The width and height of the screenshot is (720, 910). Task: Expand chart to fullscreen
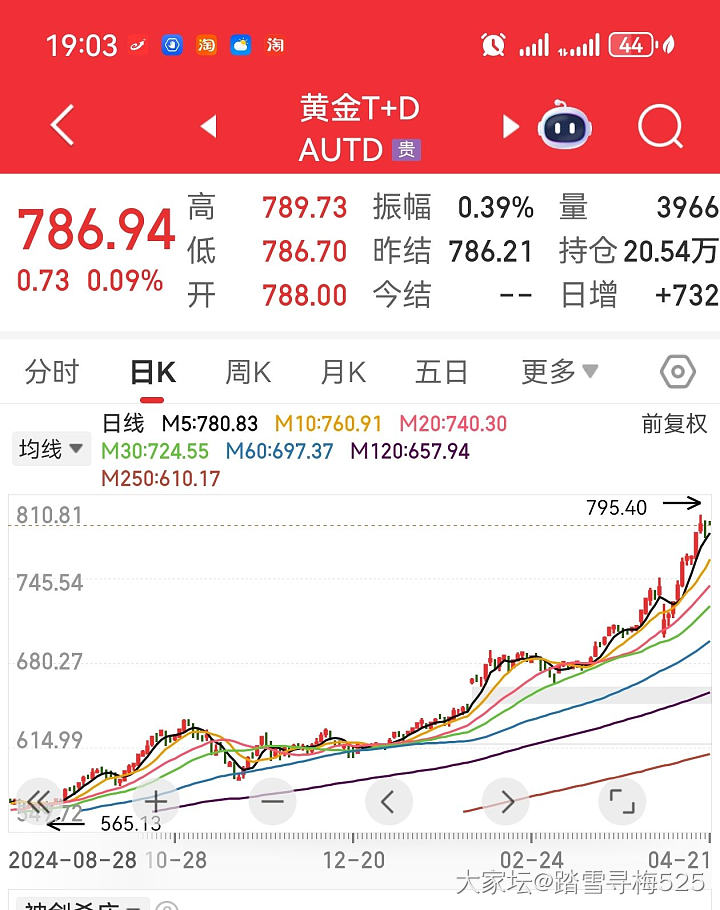[622, 801]
